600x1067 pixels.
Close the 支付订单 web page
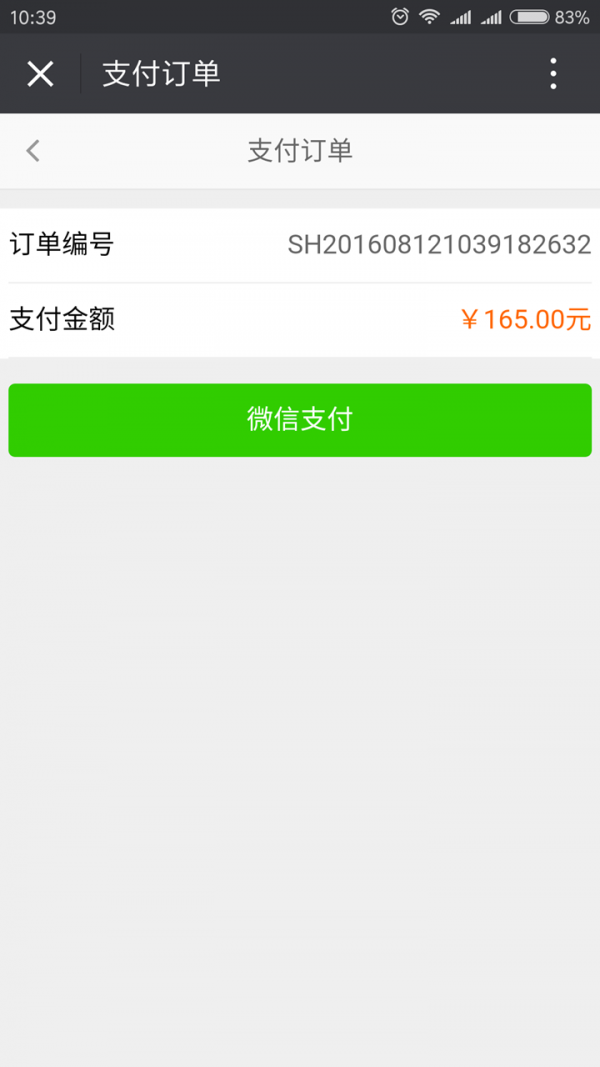[40, 74]
